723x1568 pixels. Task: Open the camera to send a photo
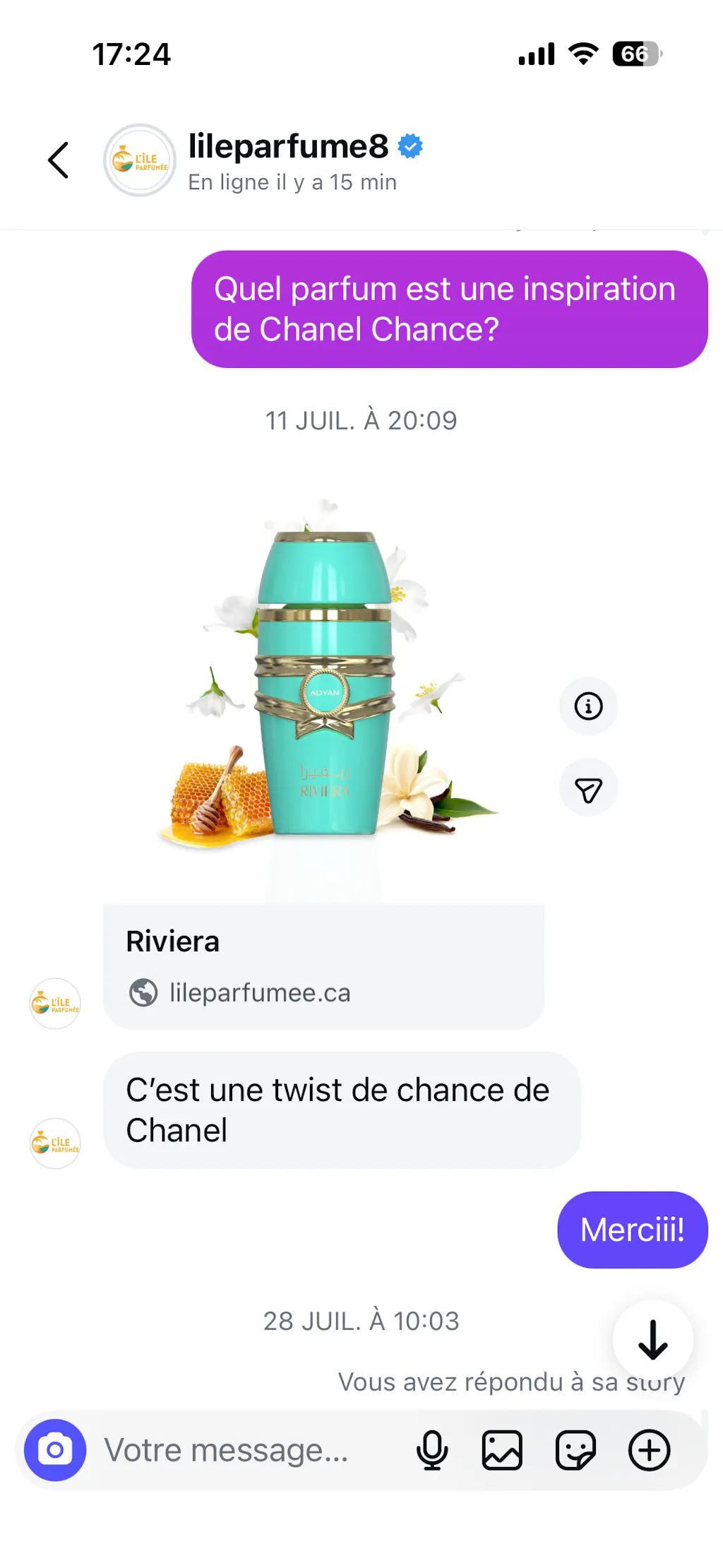pyautogui.click(x=55, y=1450)
